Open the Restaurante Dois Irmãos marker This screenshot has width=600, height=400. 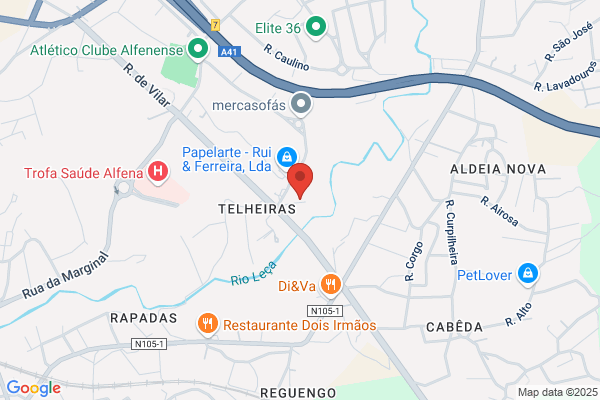[x=208, y=325]
